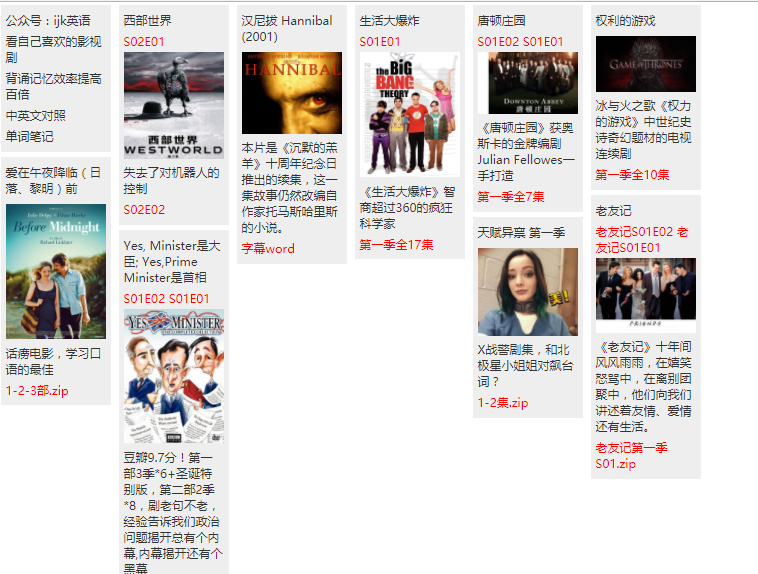Viewport: 758px width, 574px height.
Task: Open the 唐顿庄园 第一季全7集 link
Action: pos(510,197)
